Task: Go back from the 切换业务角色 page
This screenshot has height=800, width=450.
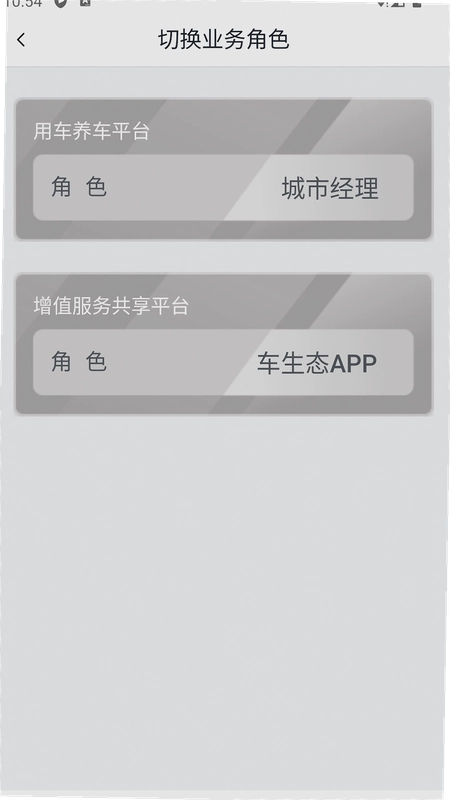Action: click(21, 40)
